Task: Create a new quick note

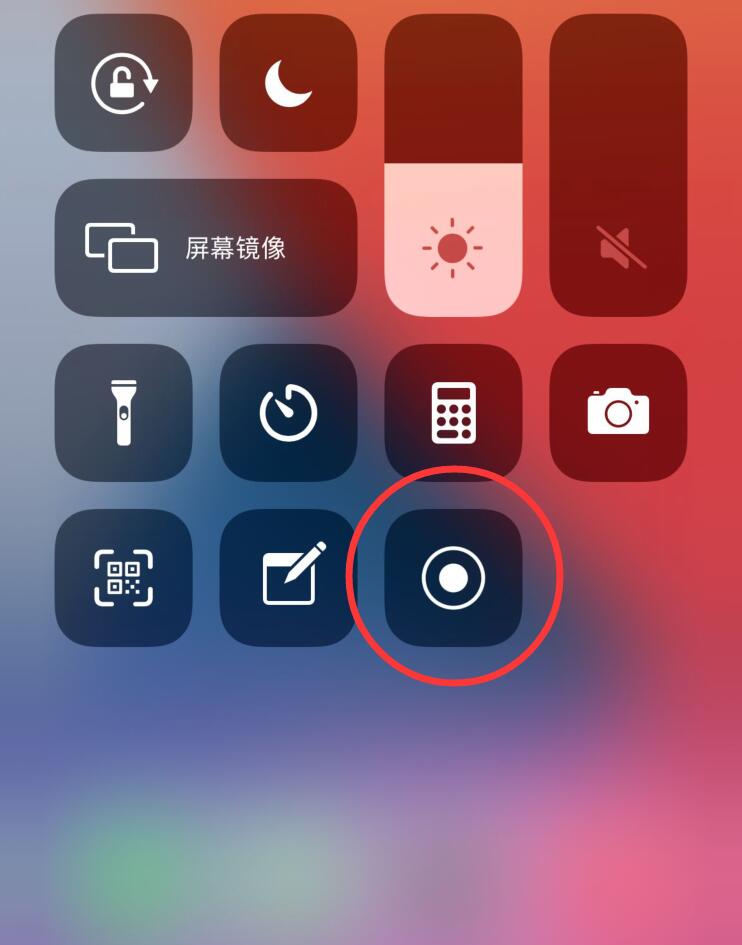Action: pyautogui.click(x=288, y=577)
